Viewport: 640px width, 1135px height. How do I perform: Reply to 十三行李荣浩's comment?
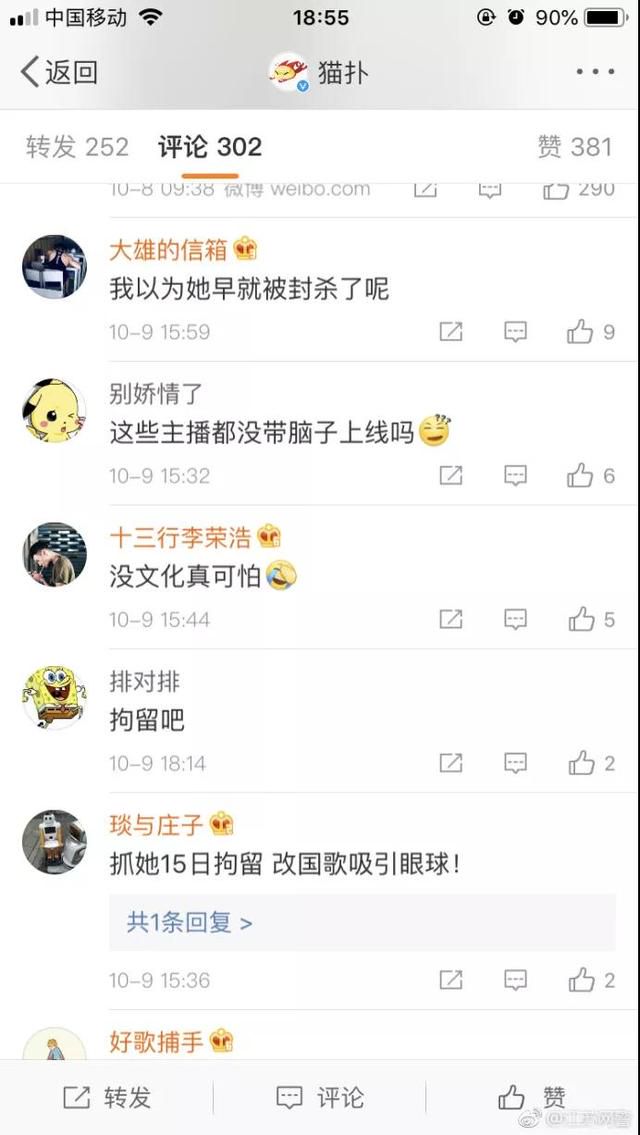tap(515, 619)
